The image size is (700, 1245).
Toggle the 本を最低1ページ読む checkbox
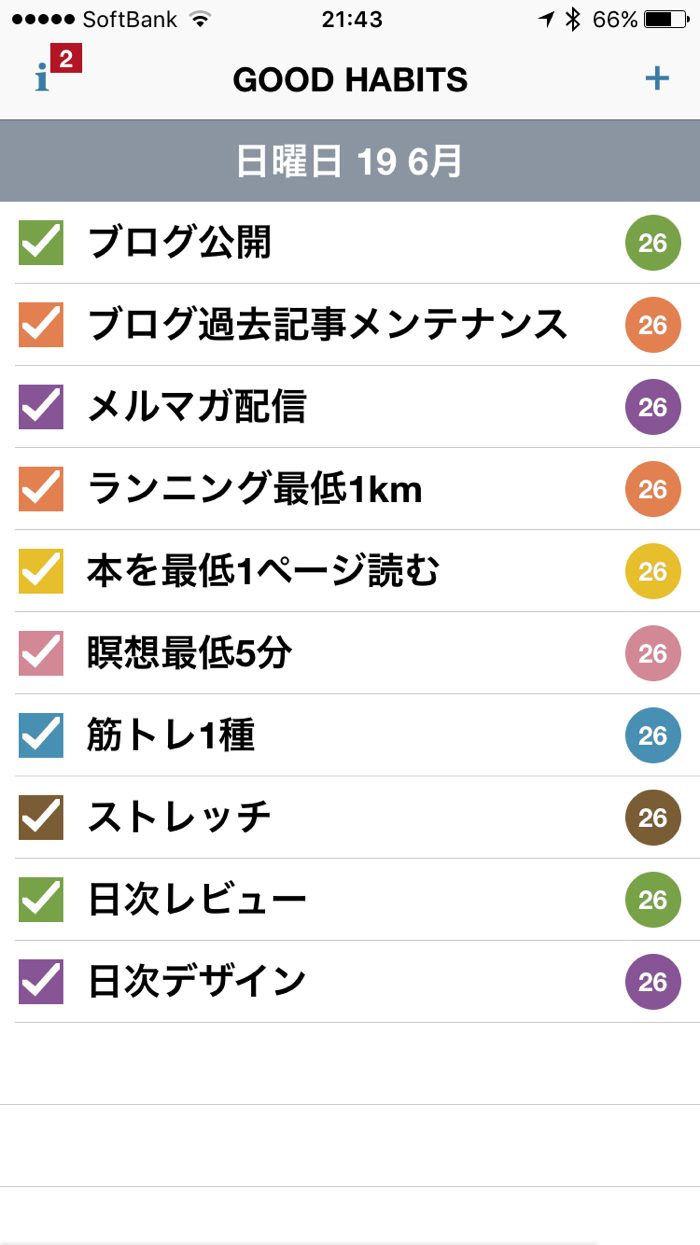pyautogui.click(x=41, y=571)
